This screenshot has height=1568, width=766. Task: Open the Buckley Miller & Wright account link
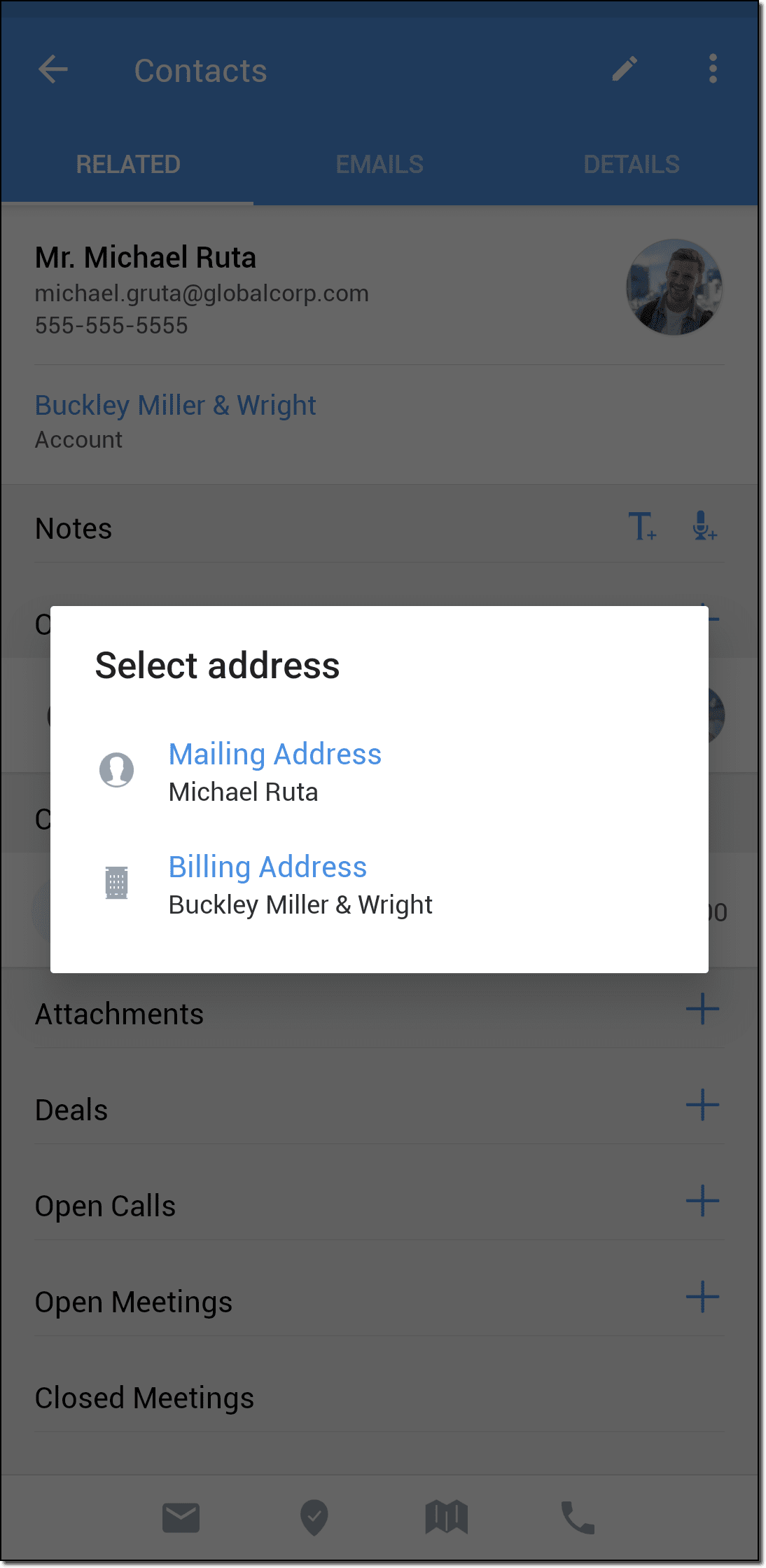(176, 405)
